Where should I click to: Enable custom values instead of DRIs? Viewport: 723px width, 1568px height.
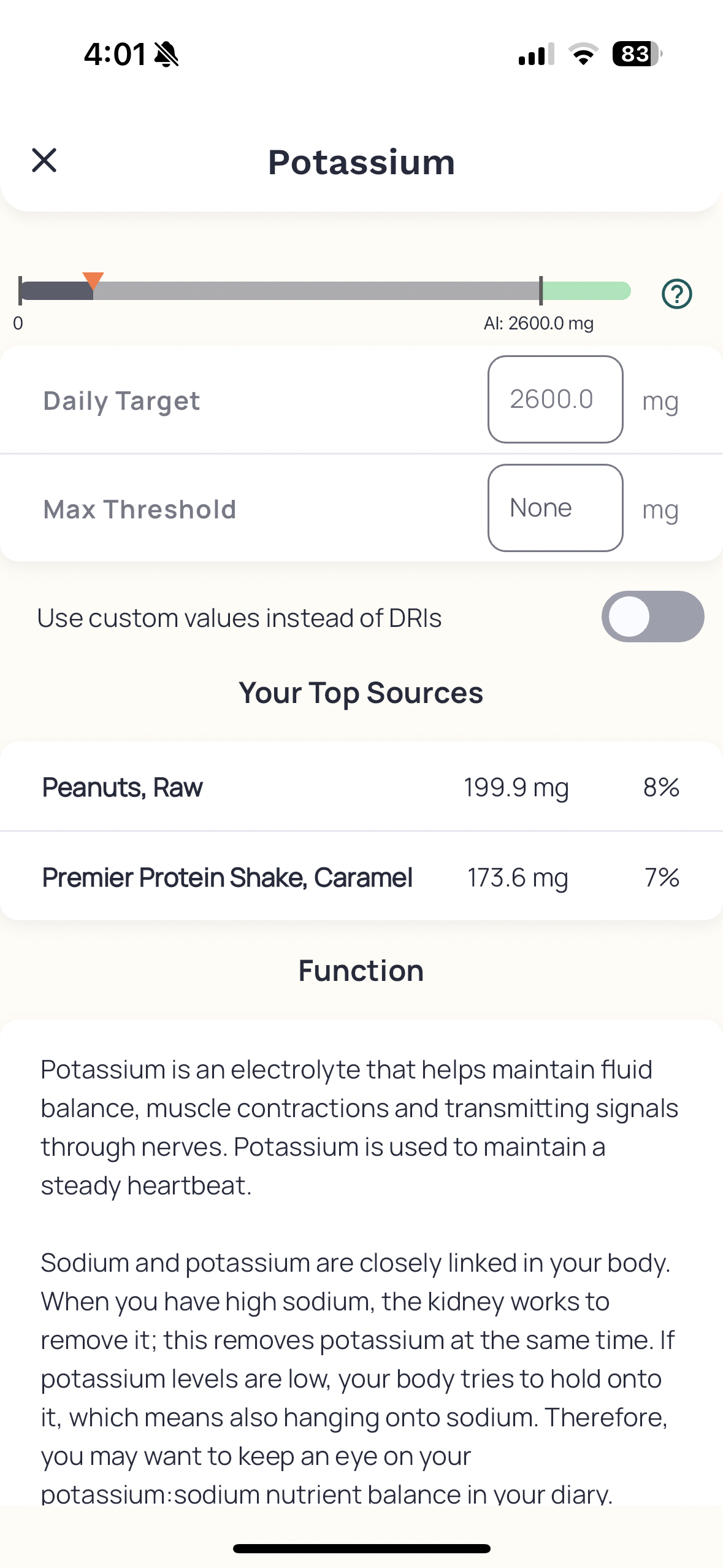point(652,617)
